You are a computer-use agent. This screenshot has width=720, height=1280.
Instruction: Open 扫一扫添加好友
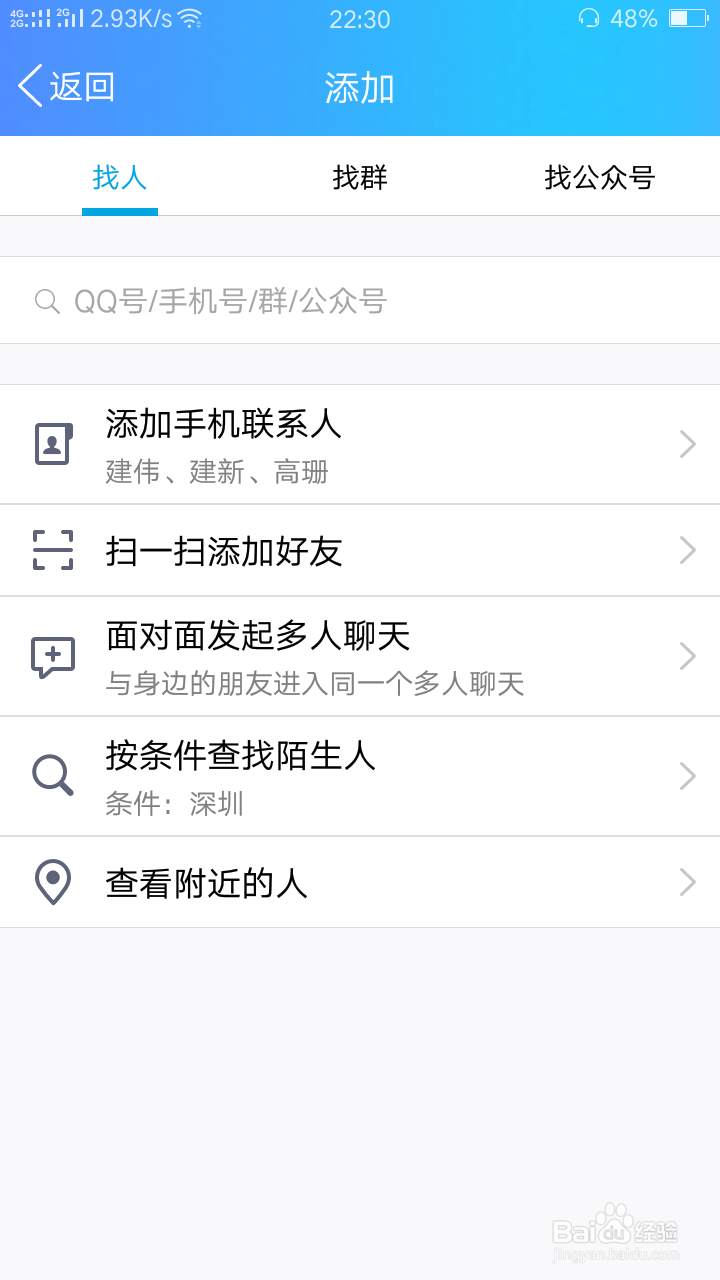point(360,550)
